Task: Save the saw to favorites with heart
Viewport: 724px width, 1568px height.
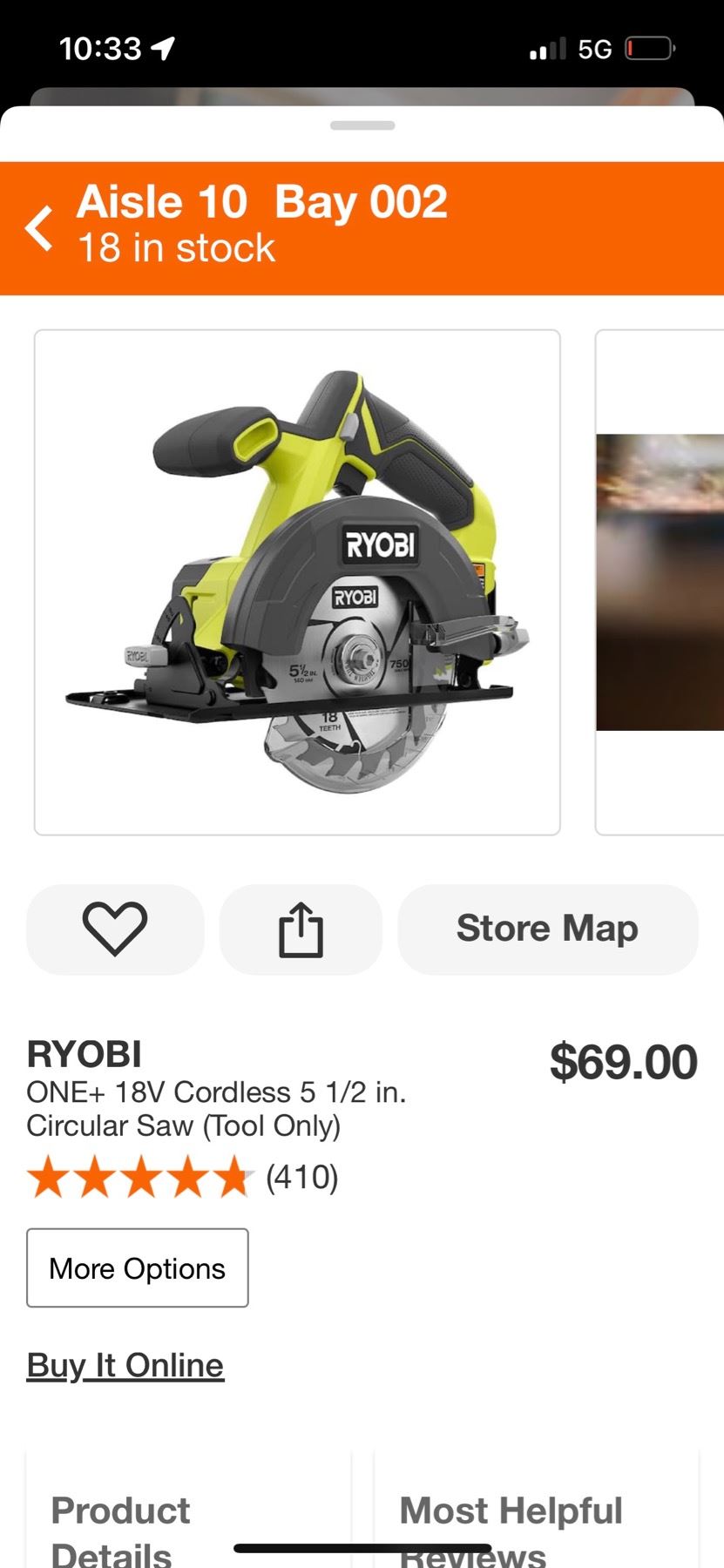Action: [115, 929]
